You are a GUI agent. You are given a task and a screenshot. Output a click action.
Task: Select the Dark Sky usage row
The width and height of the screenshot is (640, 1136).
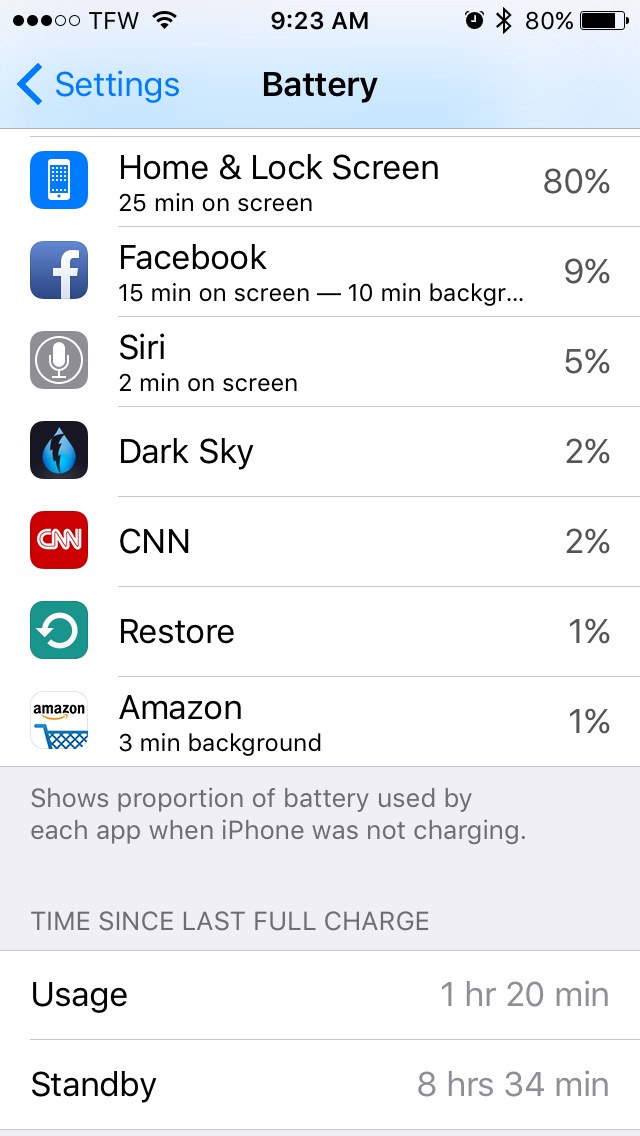[320, 452]
